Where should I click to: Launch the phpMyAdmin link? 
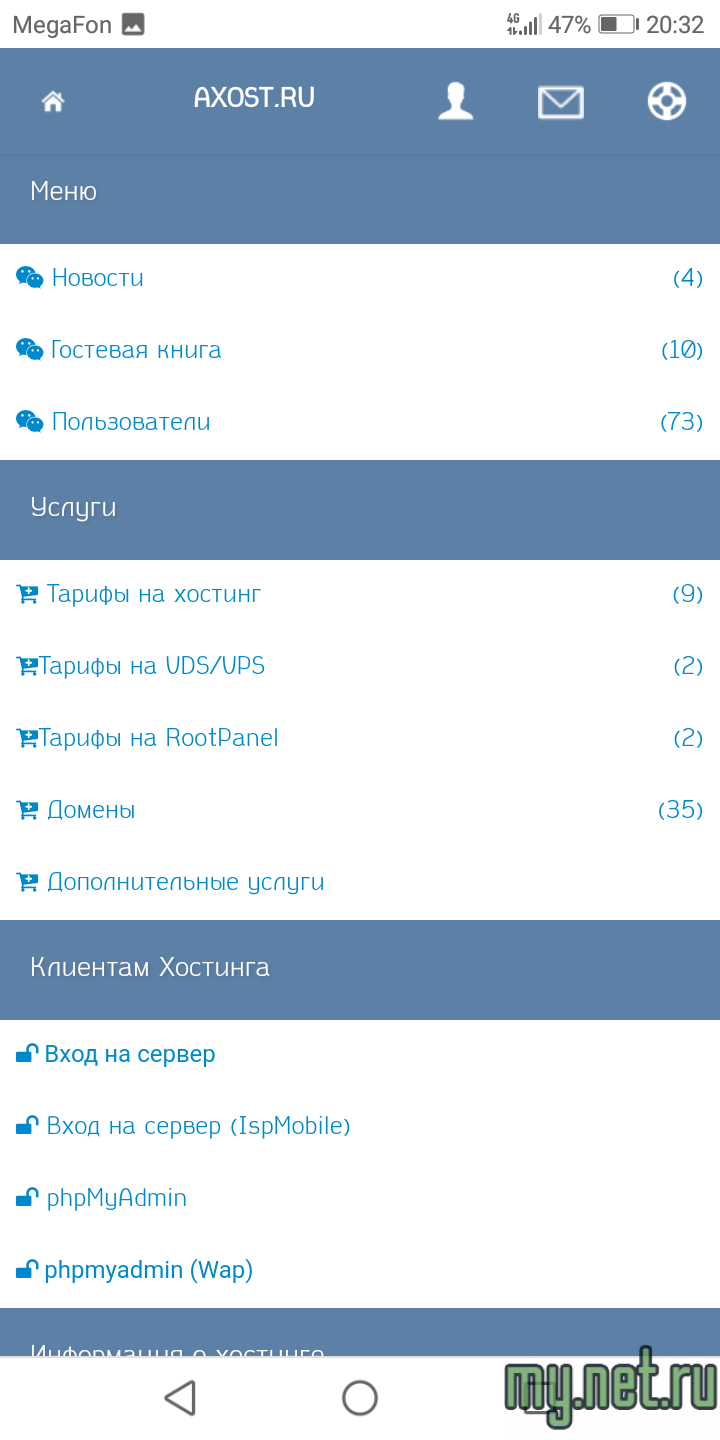click(116, 1198)
